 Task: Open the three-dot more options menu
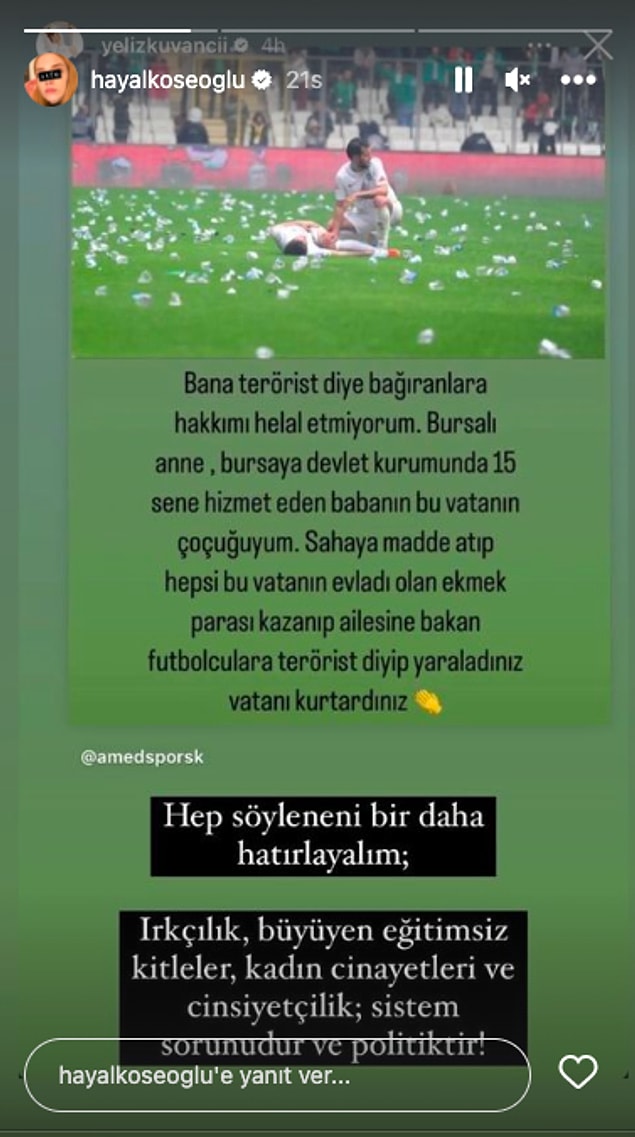pos(578,80)
